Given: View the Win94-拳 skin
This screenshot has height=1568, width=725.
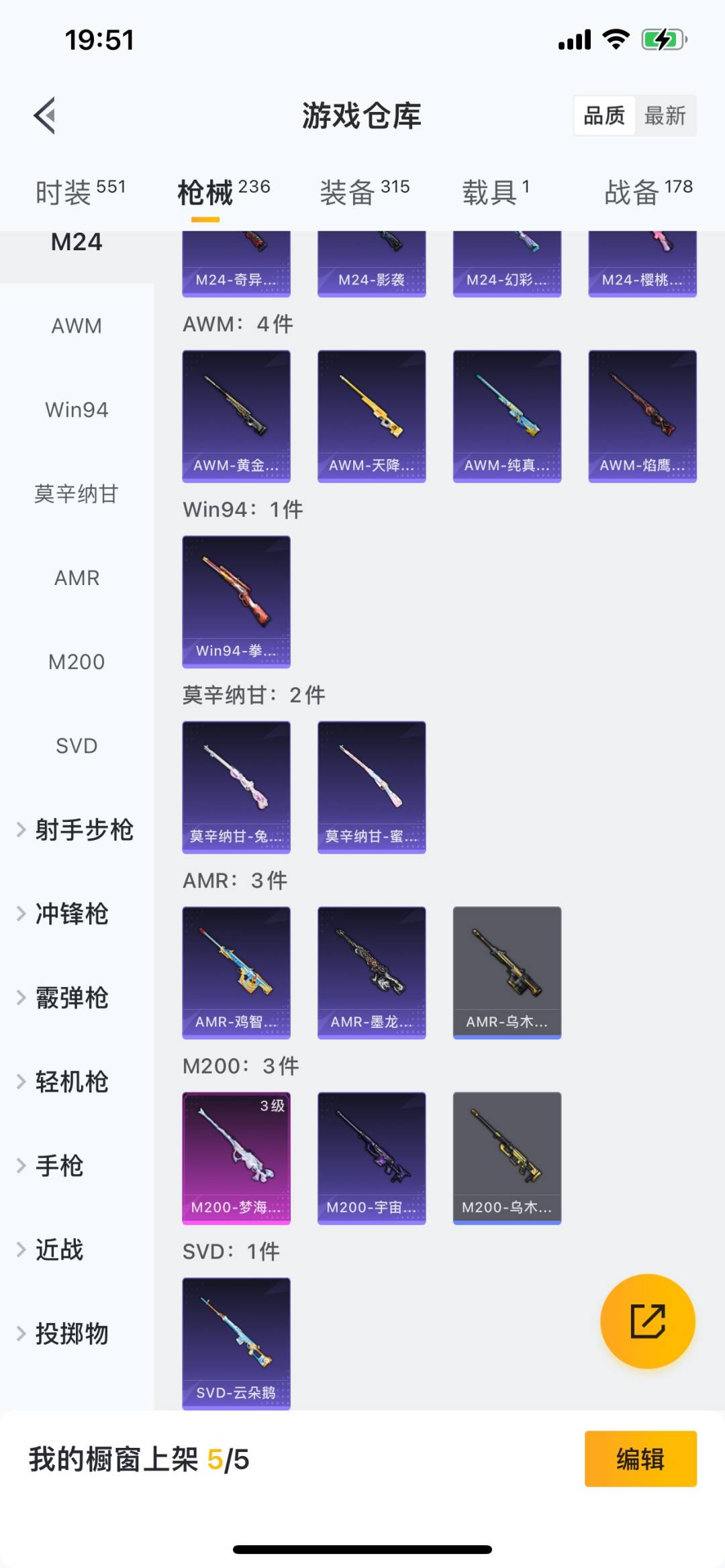Looking at the screenshot, I should tap(236, 601).
